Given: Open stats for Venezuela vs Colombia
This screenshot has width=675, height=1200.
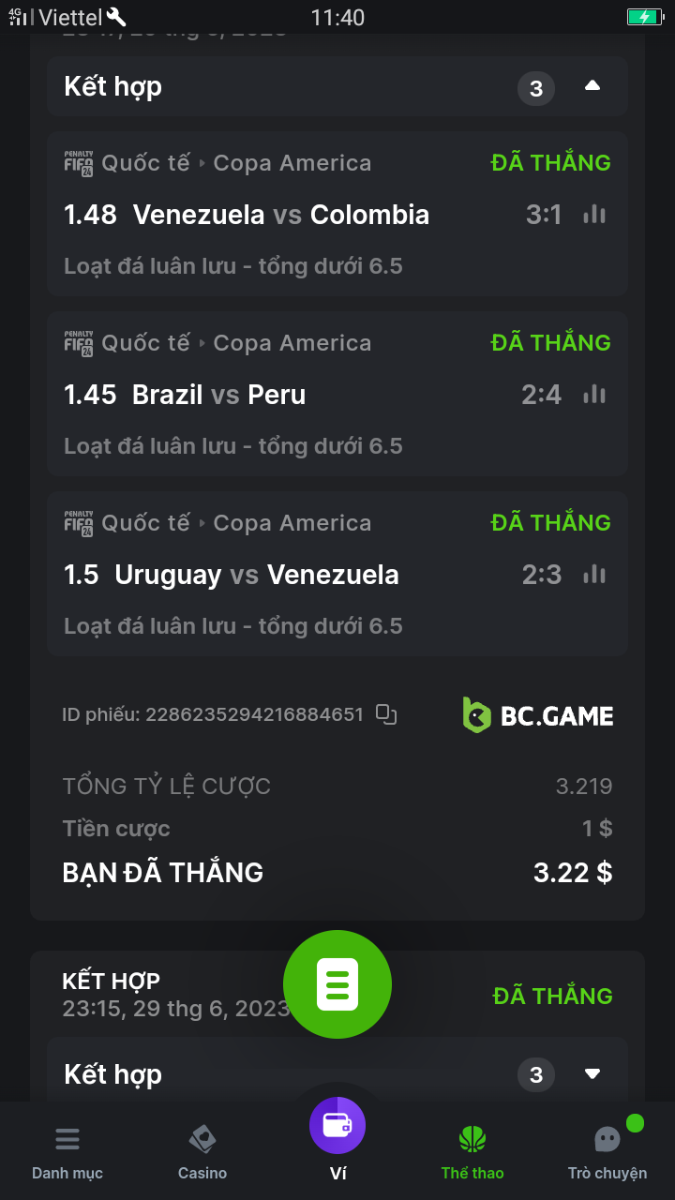Looking at the screenshot, I should point(595,214).
